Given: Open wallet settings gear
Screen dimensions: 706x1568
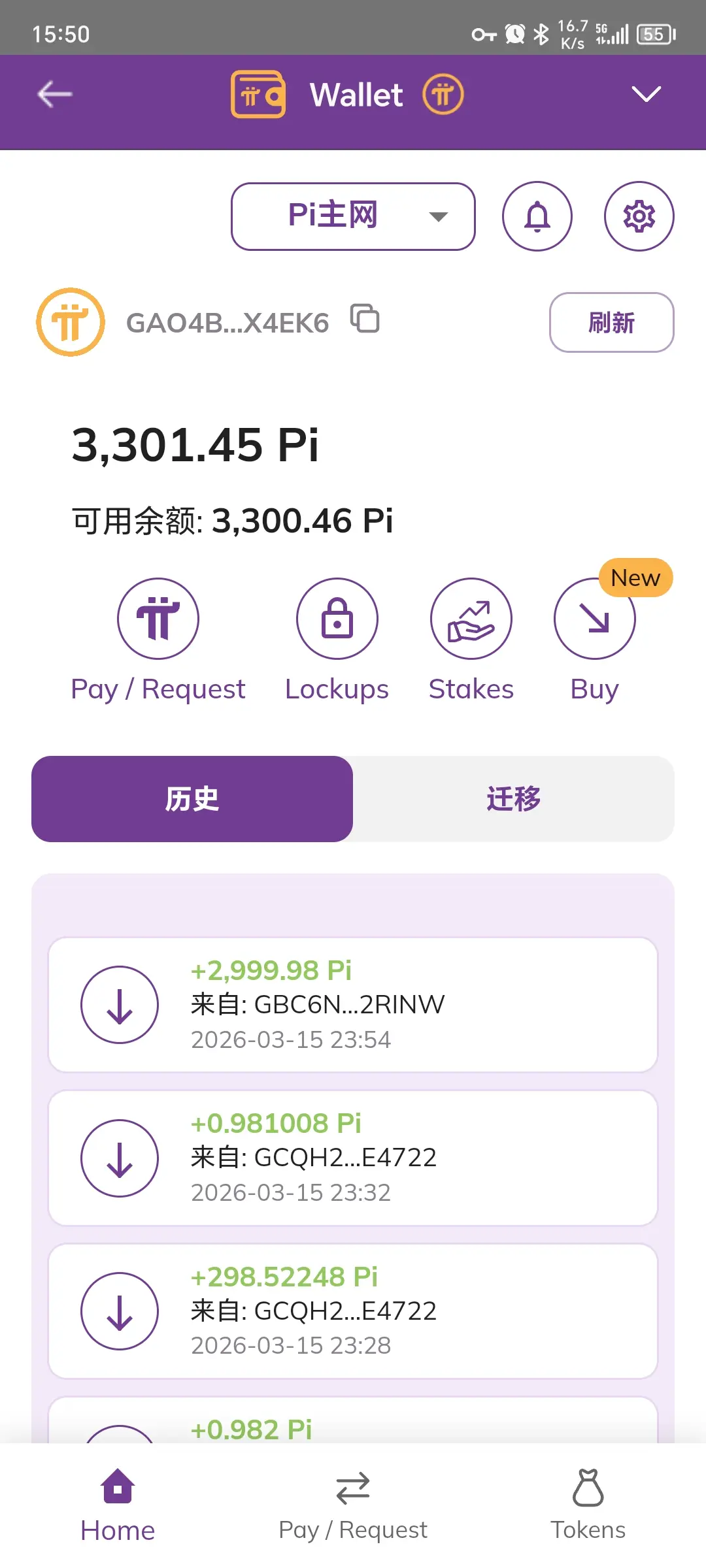Looking at the screenshot, I should point(639,216).
